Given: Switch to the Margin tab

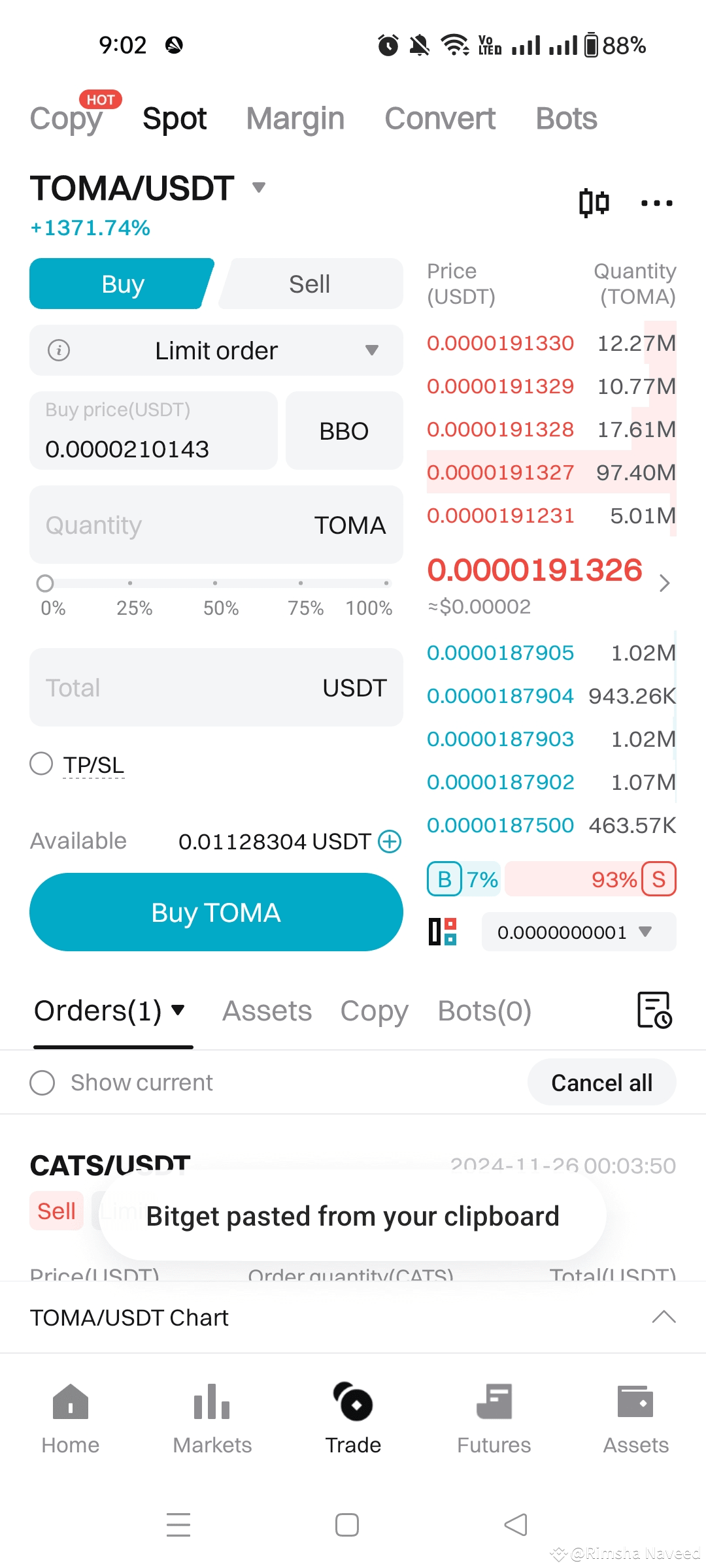Looking at the screenshot, I should [x=295, y=119].
